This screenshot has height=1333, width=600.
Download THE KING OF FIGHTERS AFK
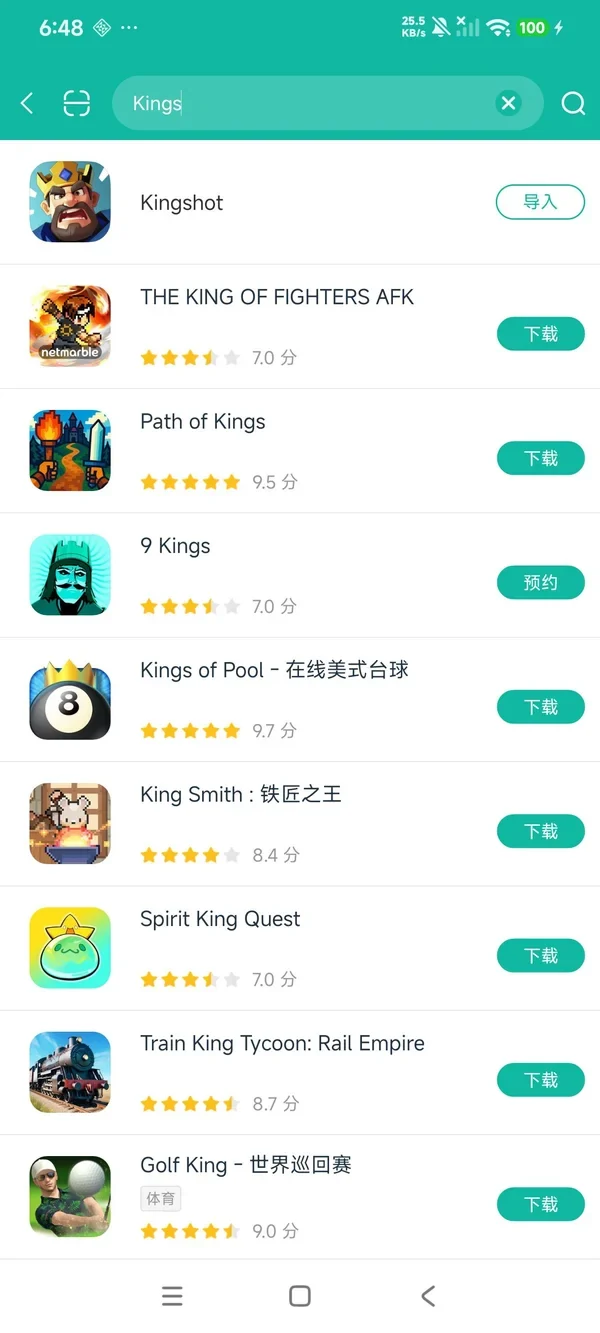click(540, 334)
